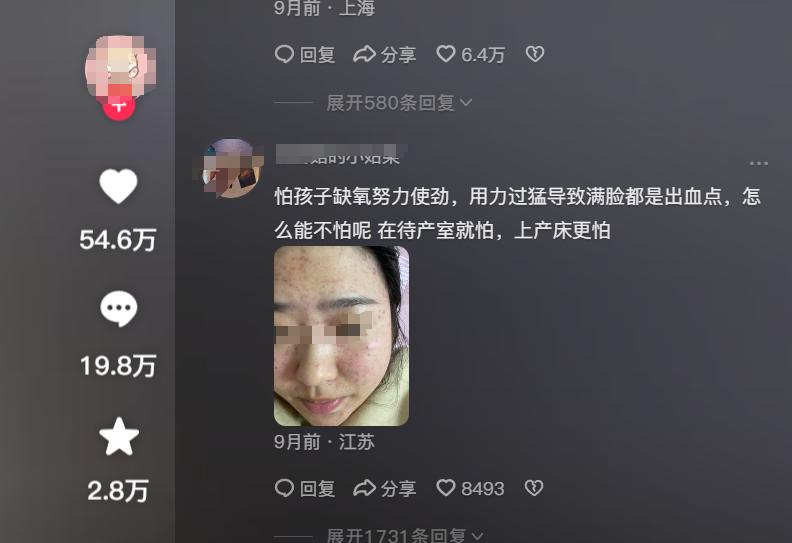Open the video creator's avatar
Image resolution: width=792 pixels, height=543 pixels.
[118, 67]
